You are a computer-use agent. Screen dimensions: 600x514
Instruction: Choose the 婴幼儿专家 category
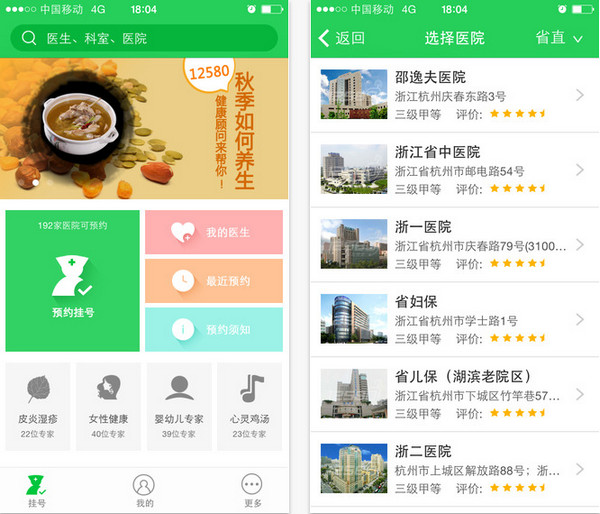[179, 403]
